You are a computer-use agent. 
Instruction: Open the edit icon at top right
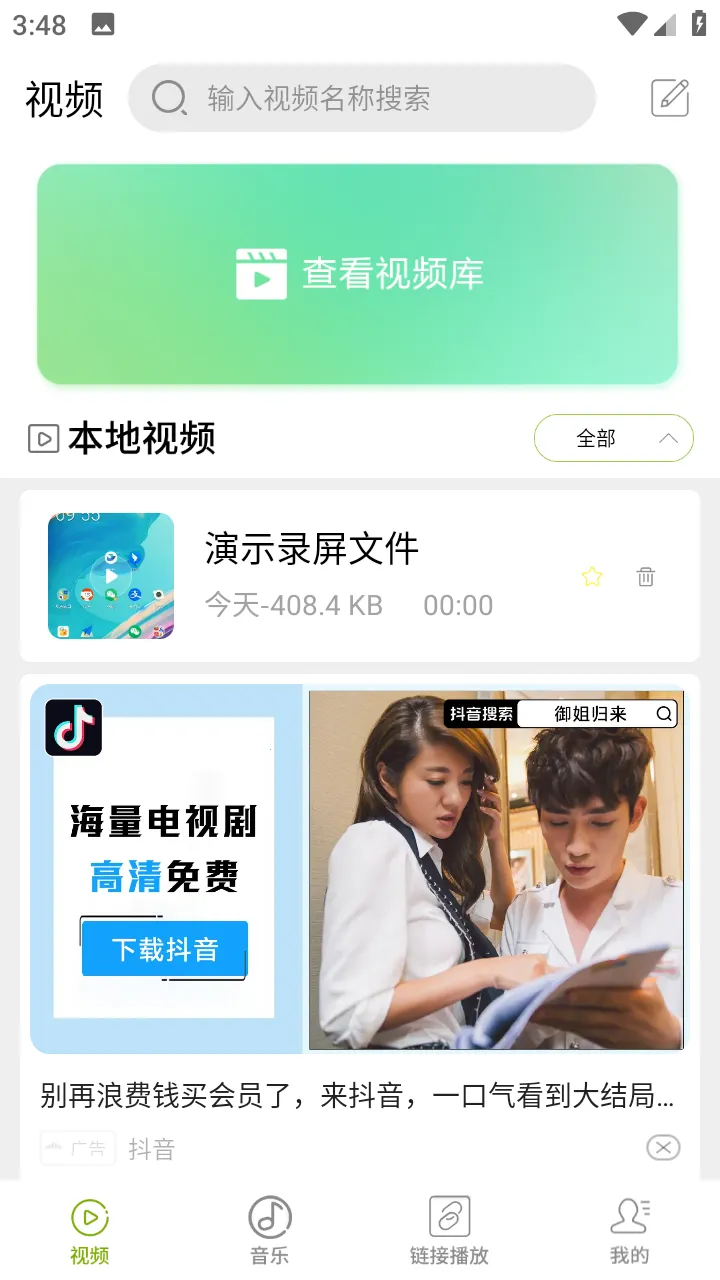click(670, 98)
